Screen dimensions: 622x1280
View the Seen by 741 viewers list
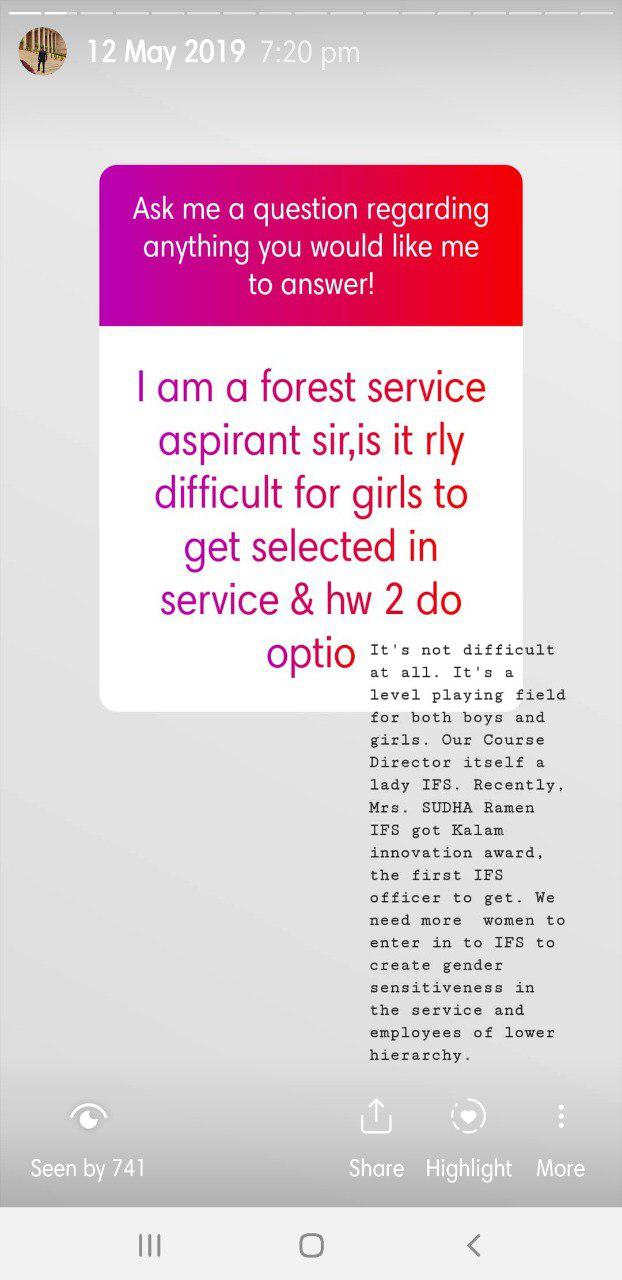click(x=88, y=1140)
